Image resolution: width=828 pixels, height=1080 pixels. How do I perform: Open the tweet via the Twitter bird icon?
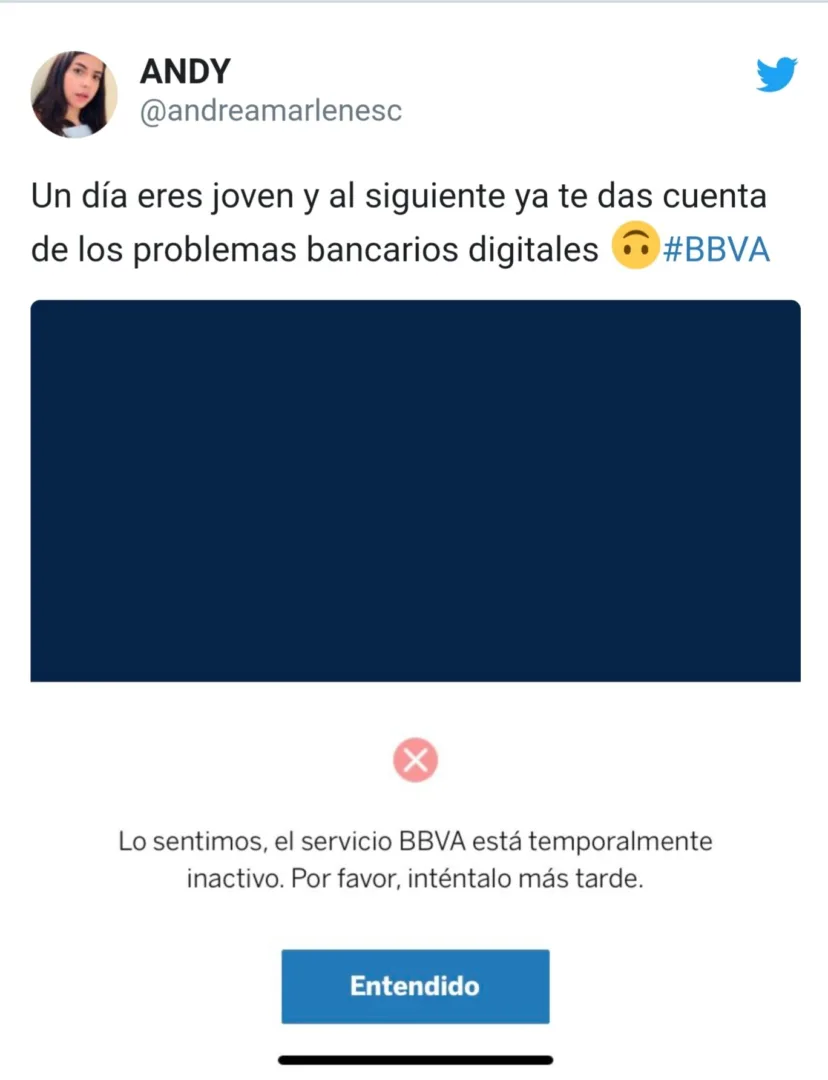(x=776, y=75)
